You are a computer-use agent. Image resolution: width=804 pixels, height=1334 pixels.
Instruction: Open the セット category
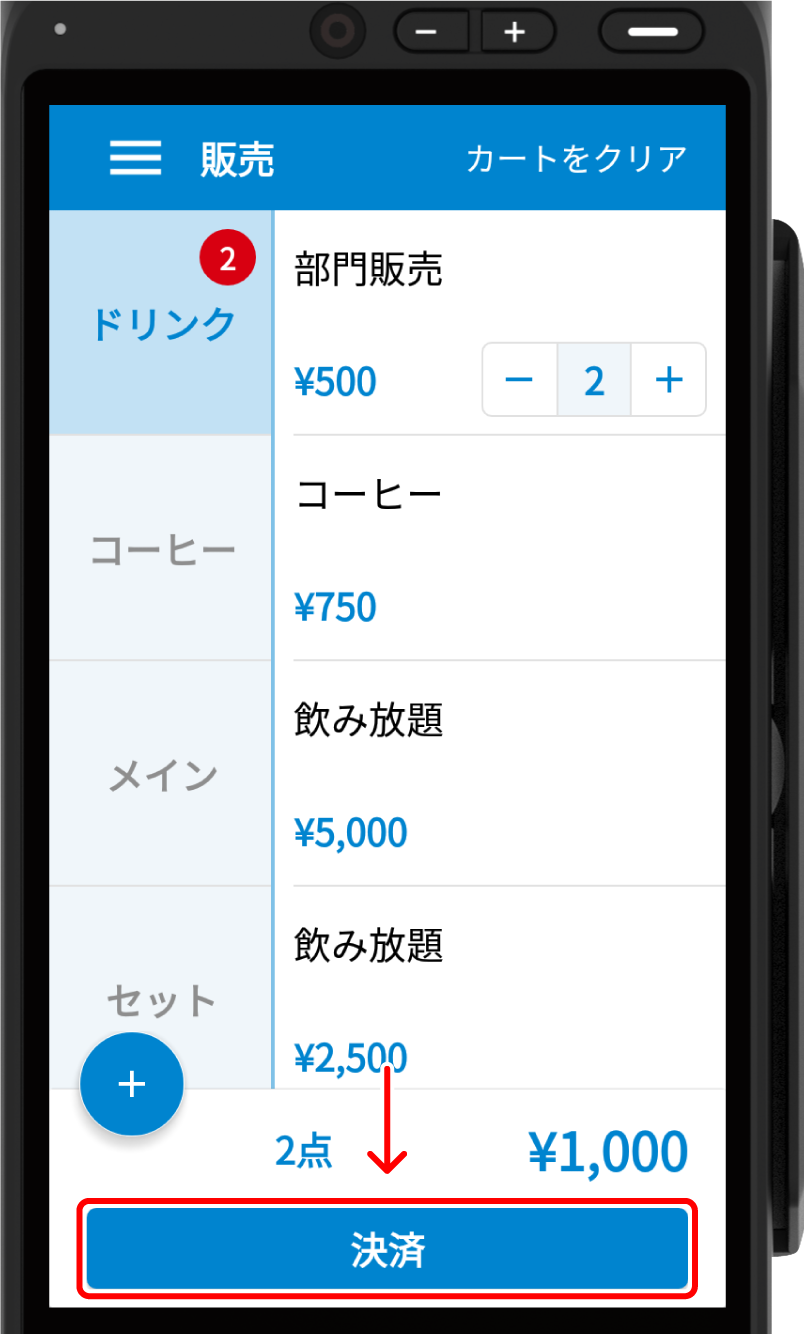[x=162, y=998]
